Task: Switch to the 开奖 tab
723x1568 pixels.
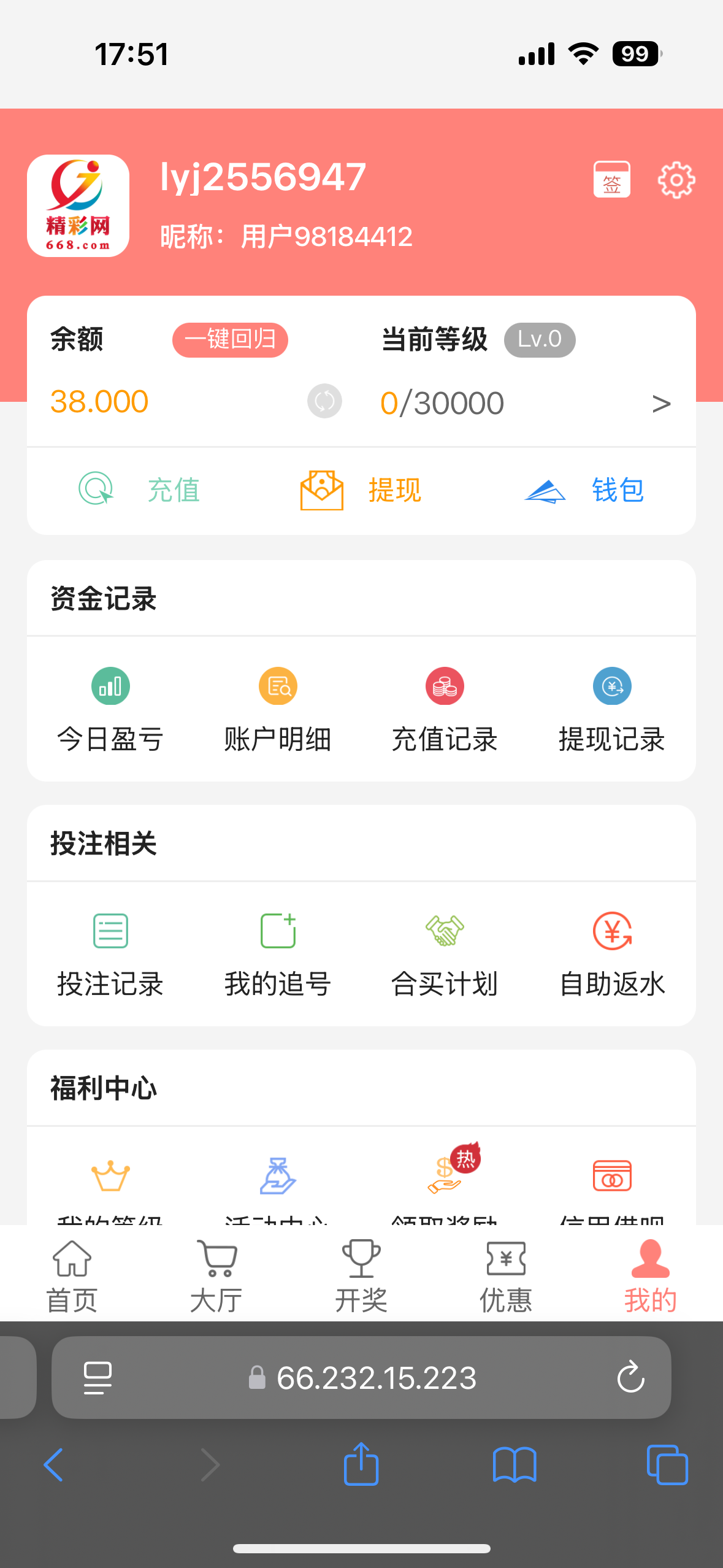Action: 361,1275
